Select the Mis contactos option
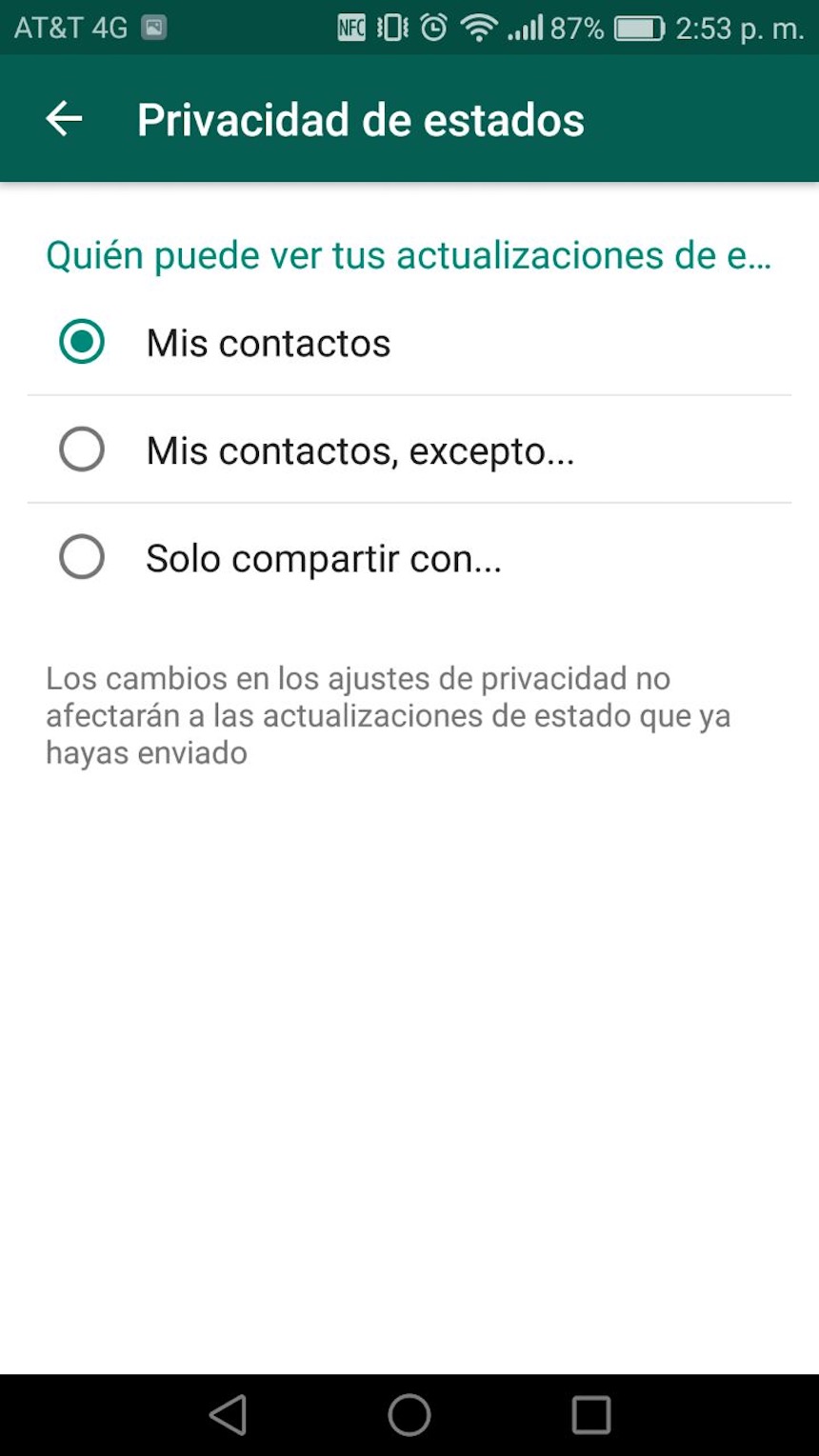The height and width of the screenshot is (1456, 819). point(82,342)
